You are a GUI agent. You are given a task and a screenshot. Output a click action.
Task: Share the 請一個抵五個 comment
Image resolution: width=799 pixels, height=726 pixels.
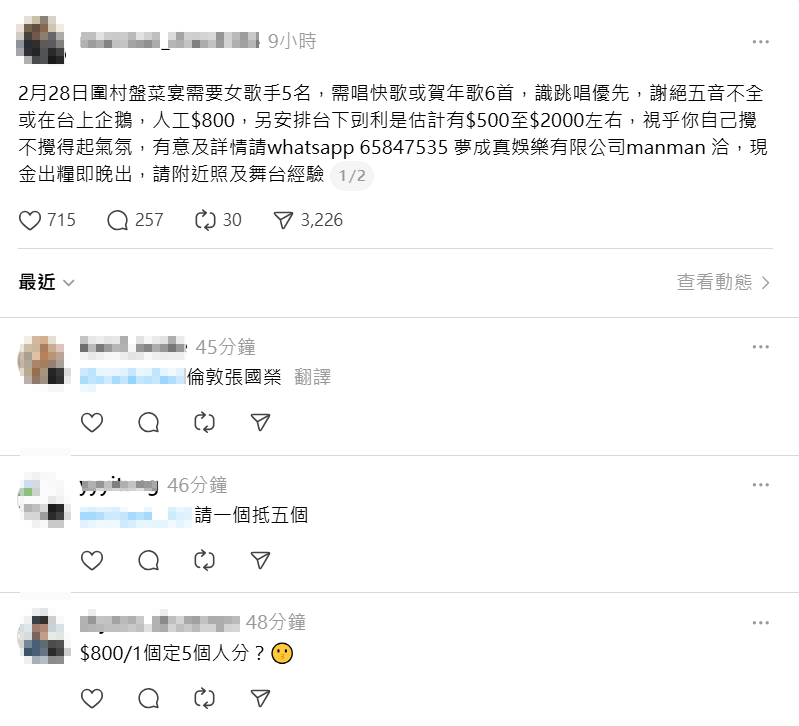[x=260, y=560]
